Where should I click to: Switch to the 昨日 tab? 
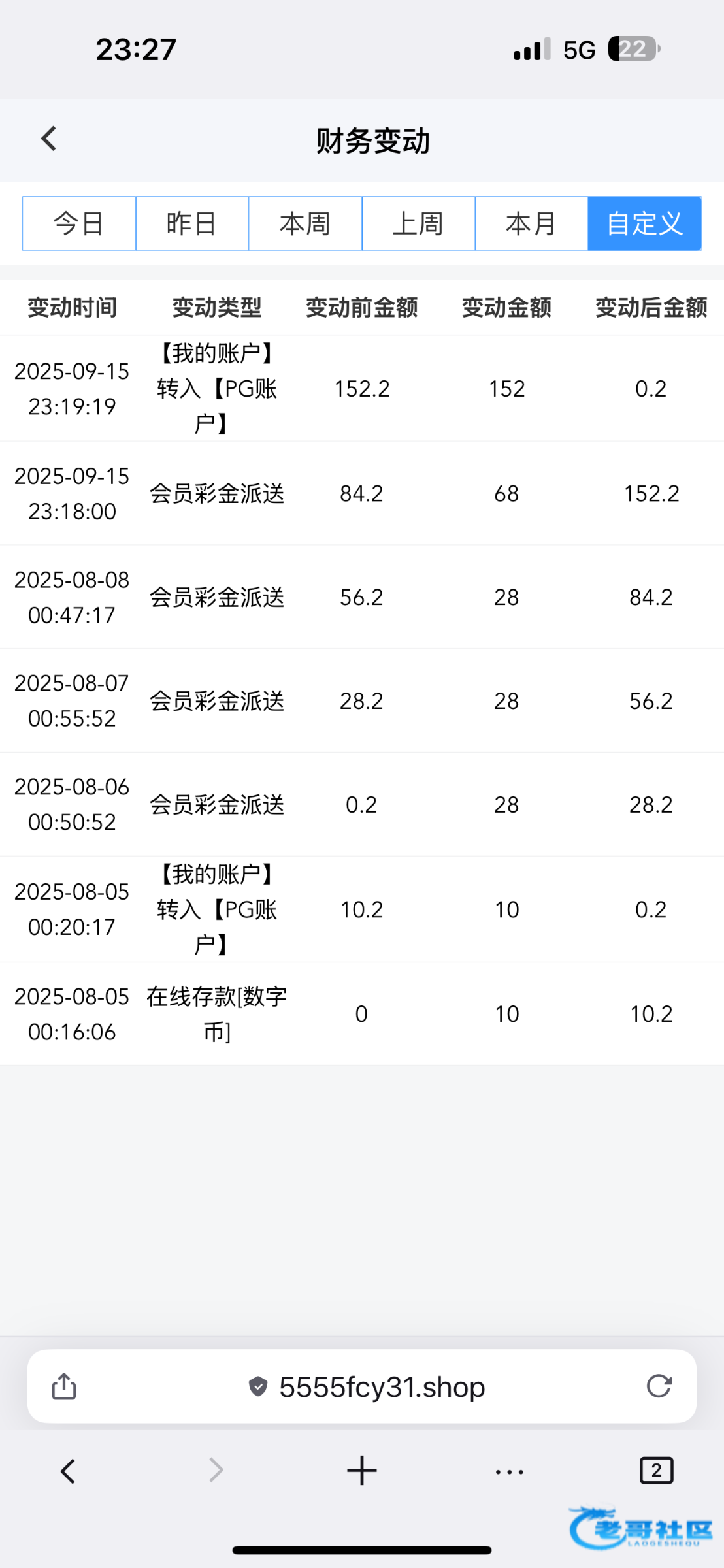tap(192, 223)
